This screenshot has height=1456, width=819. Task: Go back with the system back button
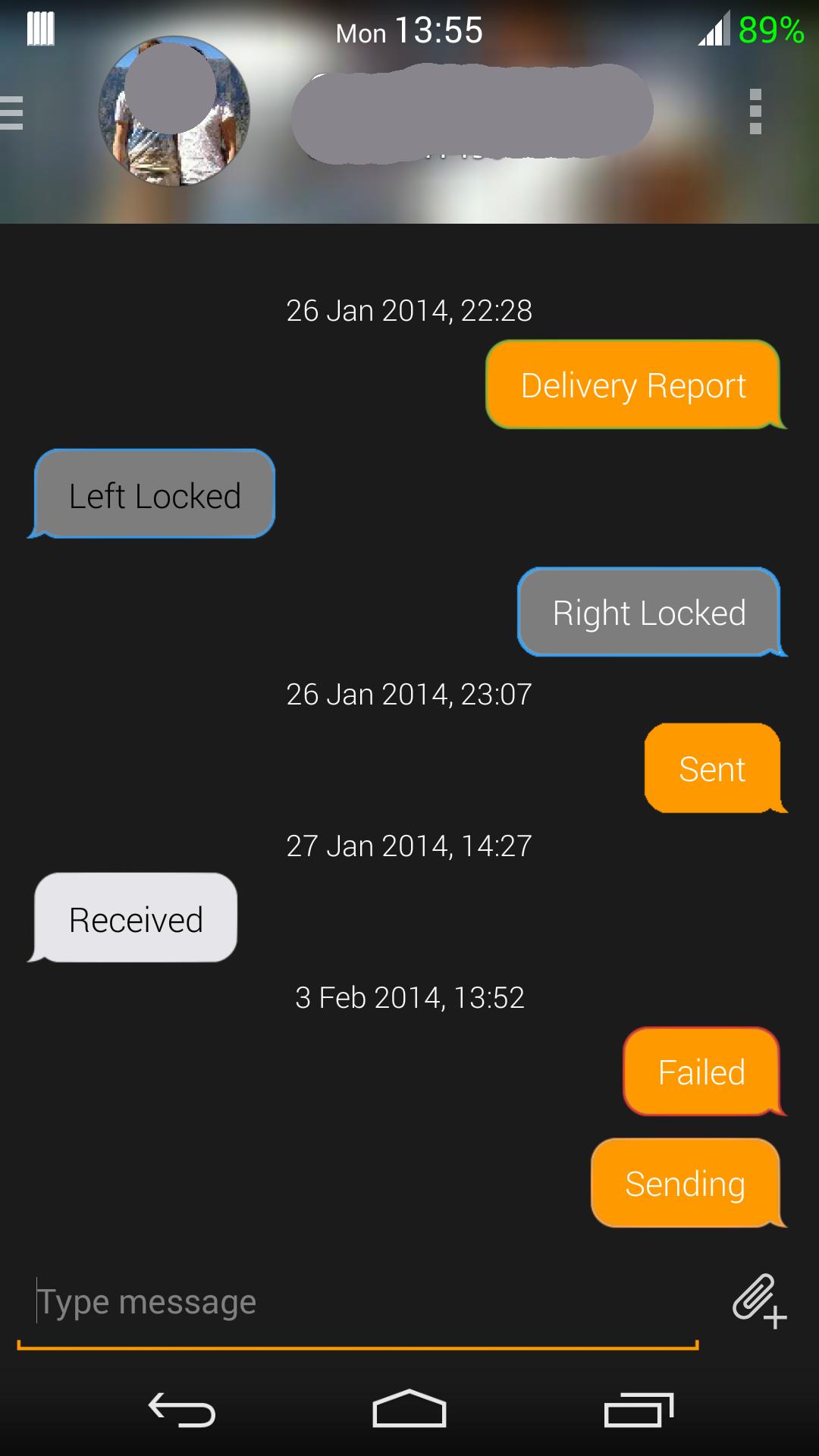pyautogui.click(x=182, y=1410)
